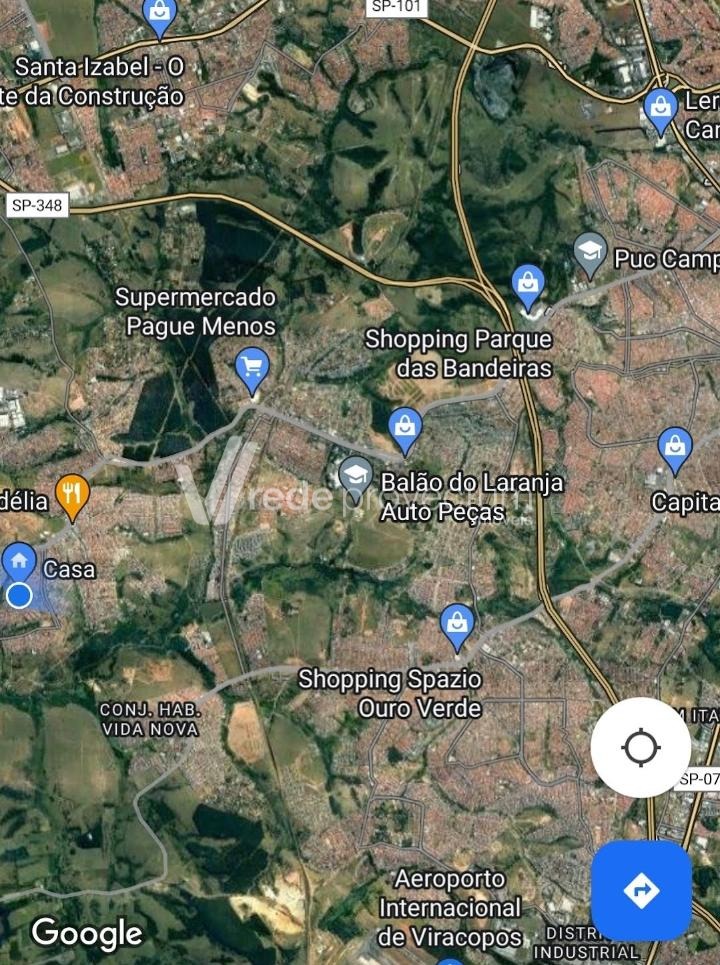Open the Shopping Parque das Bandeiras pin
The height and width of the screenshot is (965, 720).
(527, 285)
